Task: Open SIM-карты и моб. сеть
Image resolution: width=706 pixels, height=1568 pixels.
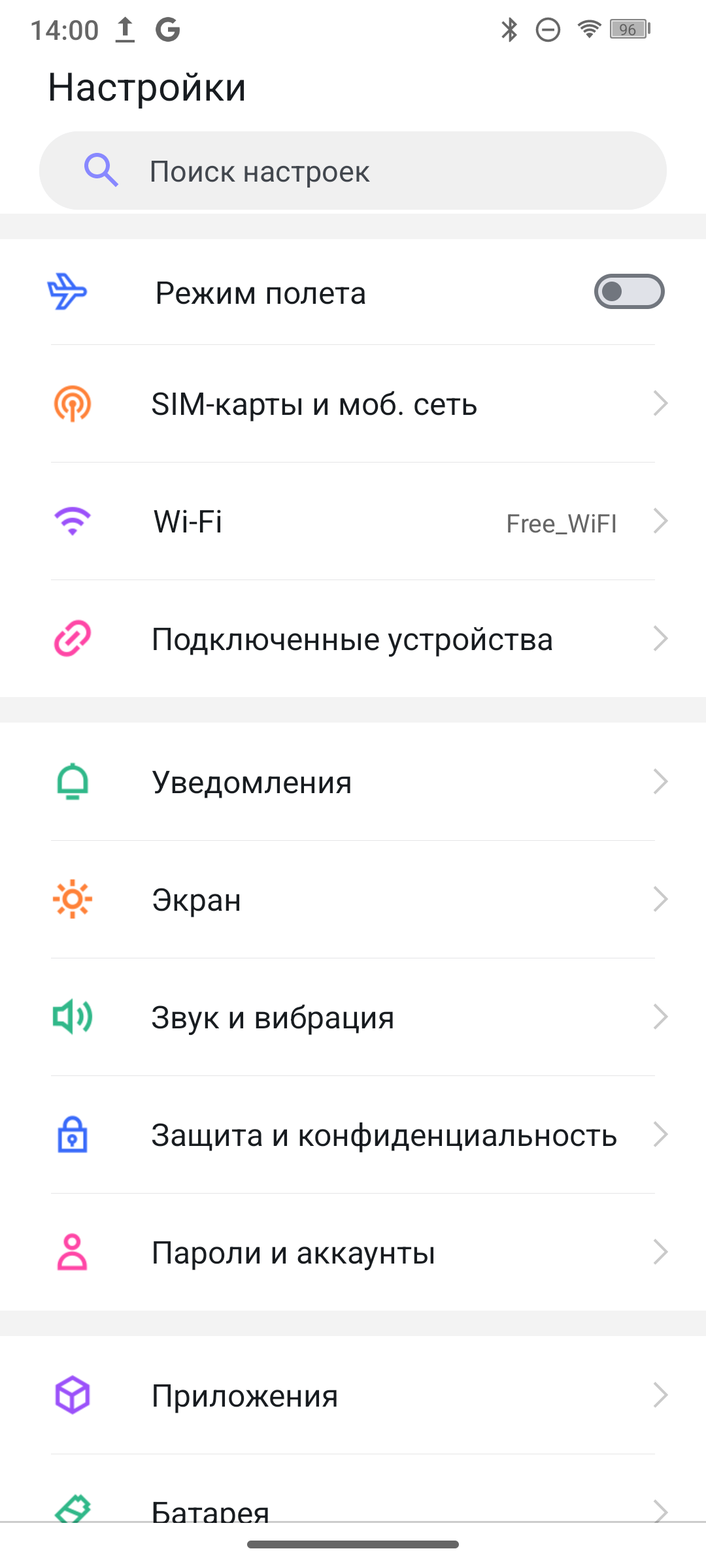Action: tap(353, 404)
